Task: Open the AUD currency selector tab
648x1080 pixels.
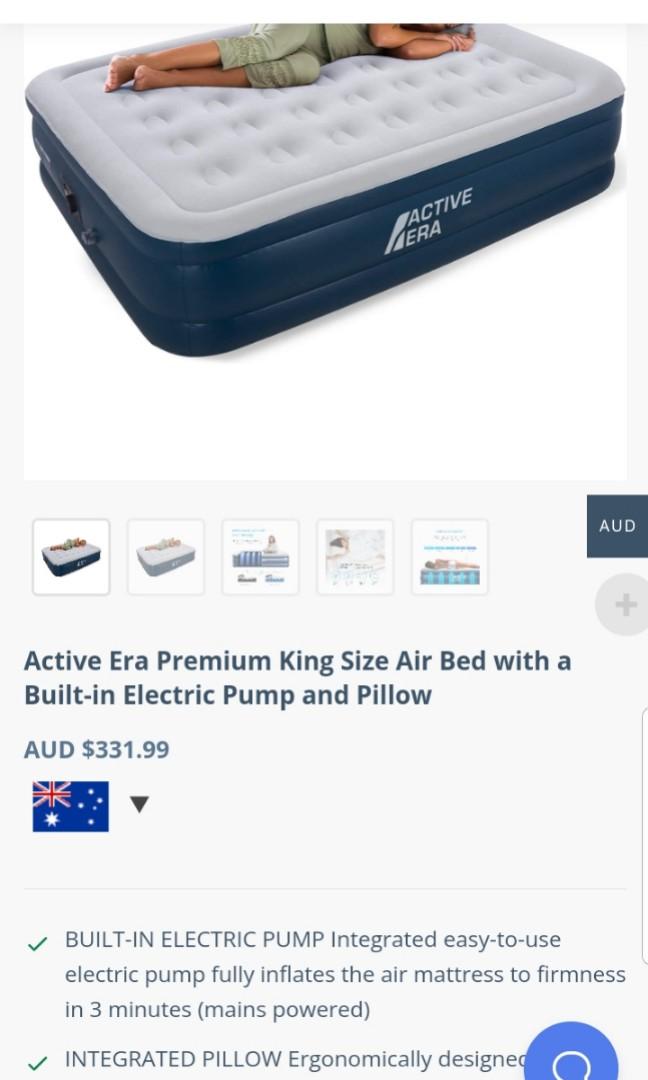Action: coord(617,526)
